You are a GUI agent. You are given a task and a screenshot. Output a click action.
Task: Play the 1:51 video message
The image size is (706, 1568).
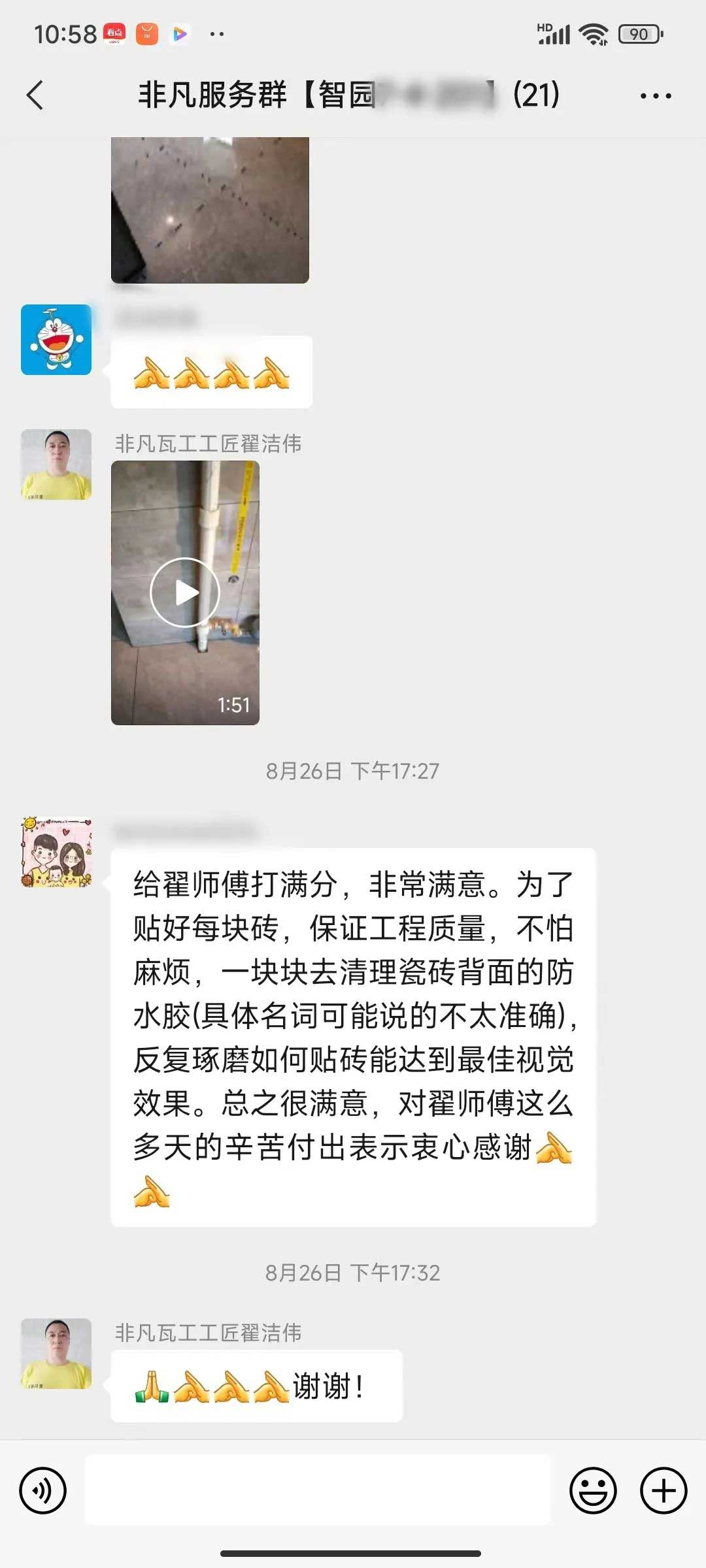[x=185, y=593]
